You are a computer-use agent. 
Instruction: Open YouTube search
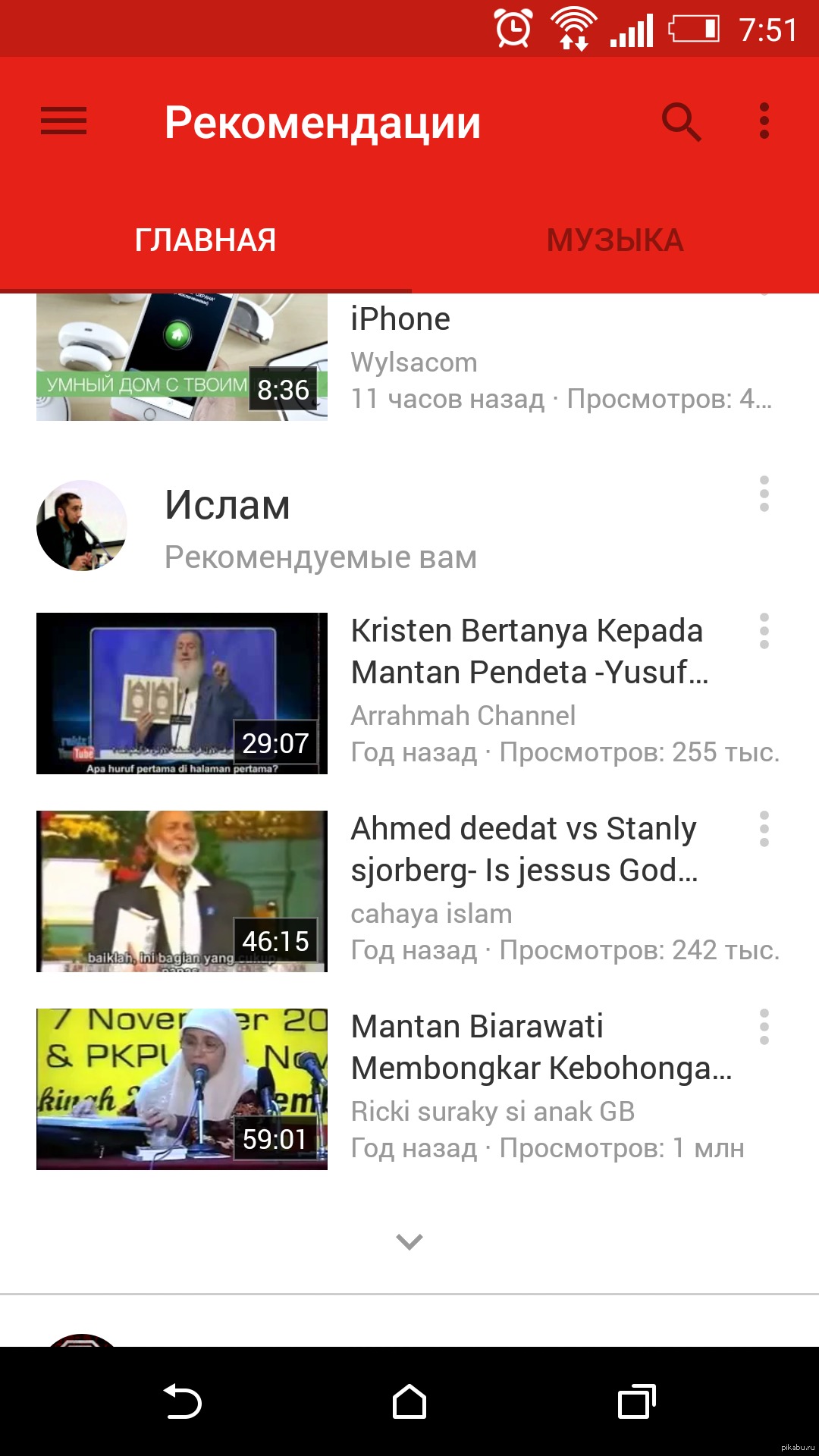[682, 122]
